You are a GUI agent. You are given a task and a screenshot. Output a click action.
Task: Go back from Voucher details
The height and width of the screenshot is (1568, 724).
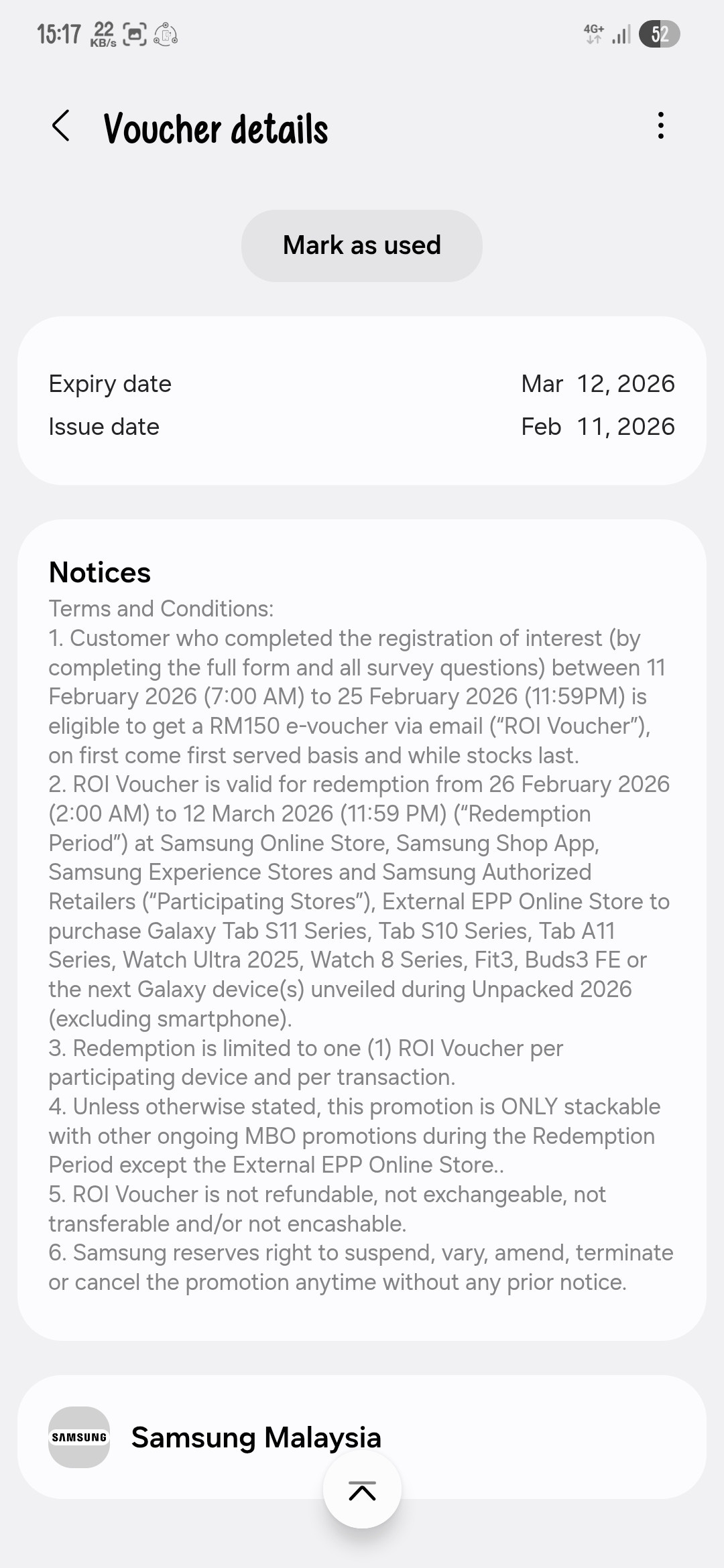pos(61,126)
